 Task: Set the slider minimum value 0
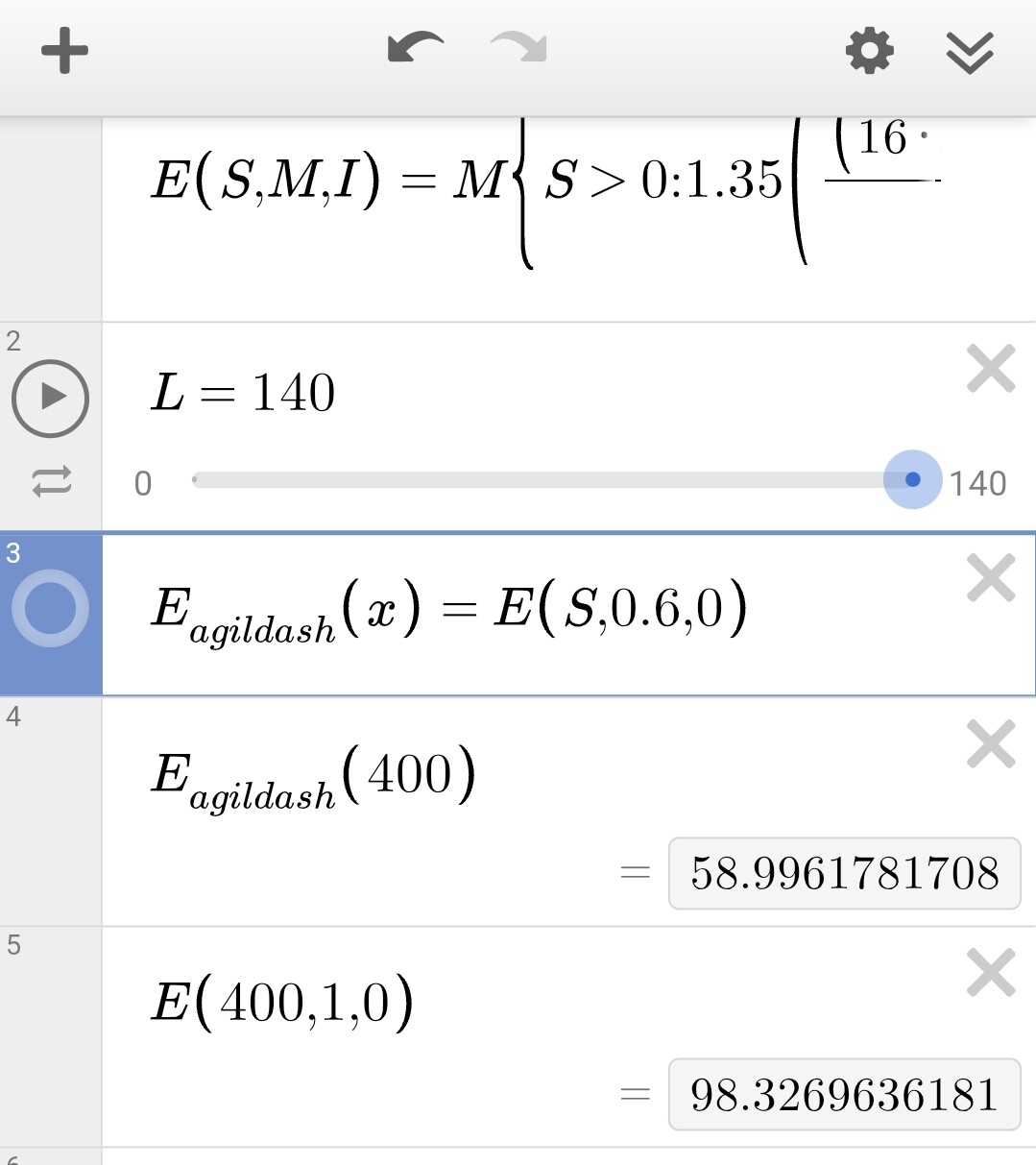[143, 483]
